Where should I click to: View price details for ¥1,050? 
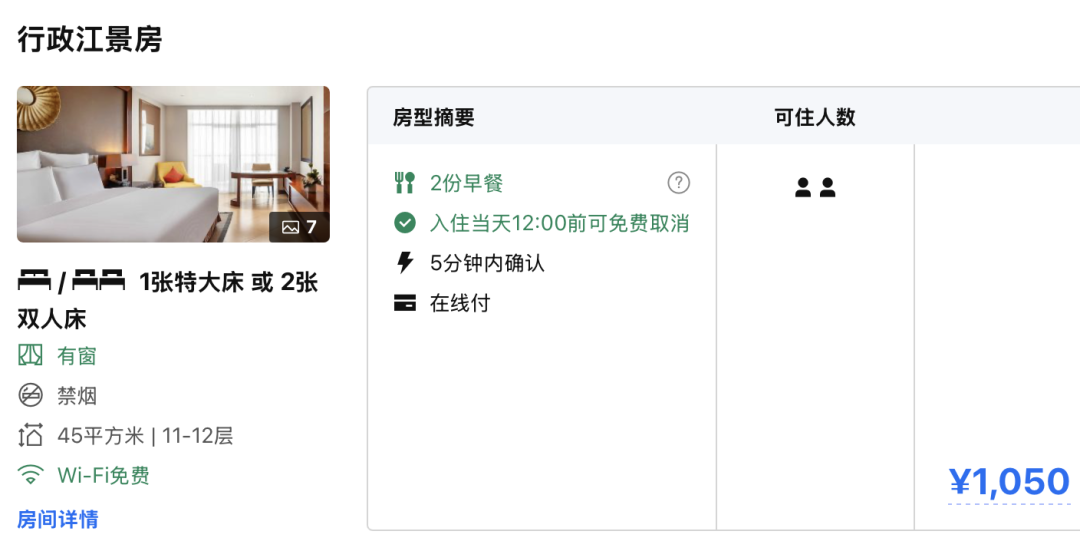[x=1008, y=483]
